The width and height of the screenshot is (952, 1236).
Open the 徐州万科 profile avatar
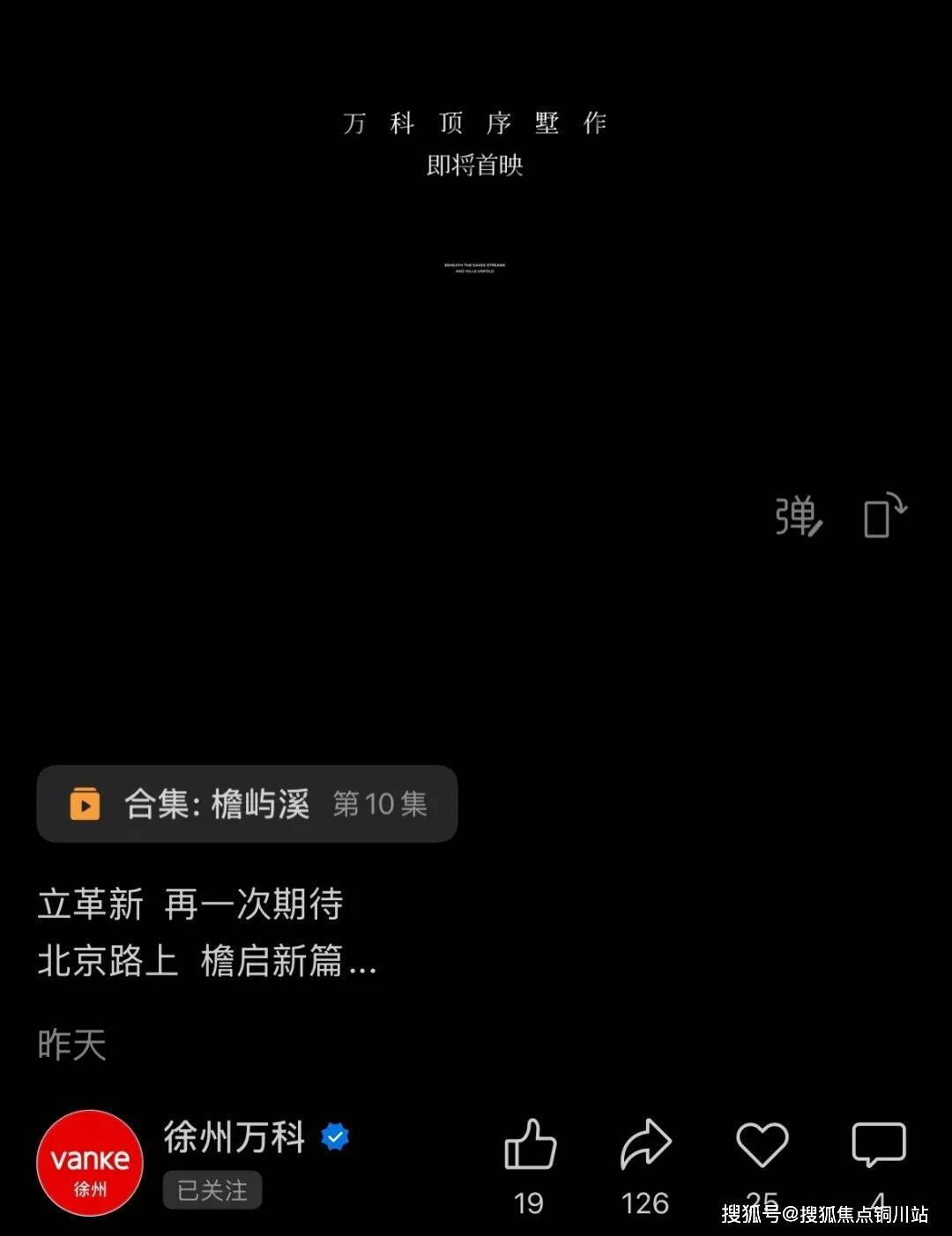(90, 1163)
